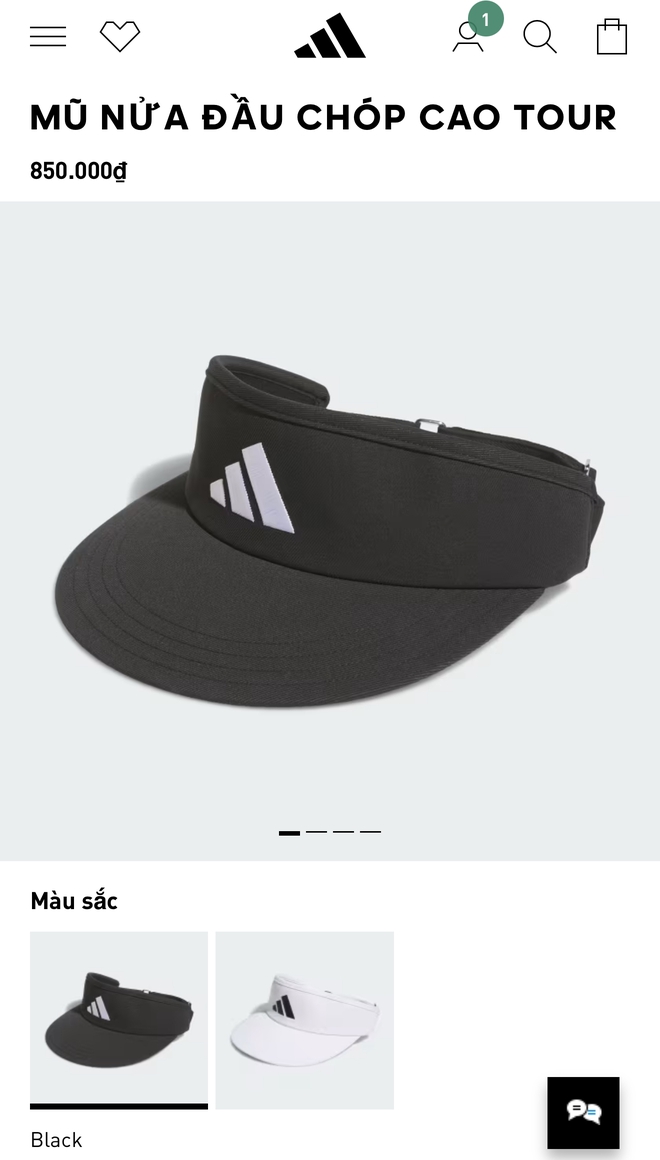The image size is (660, 1160).
Task: Jump to the second product image indicator
Action: [x=316, y=831]
